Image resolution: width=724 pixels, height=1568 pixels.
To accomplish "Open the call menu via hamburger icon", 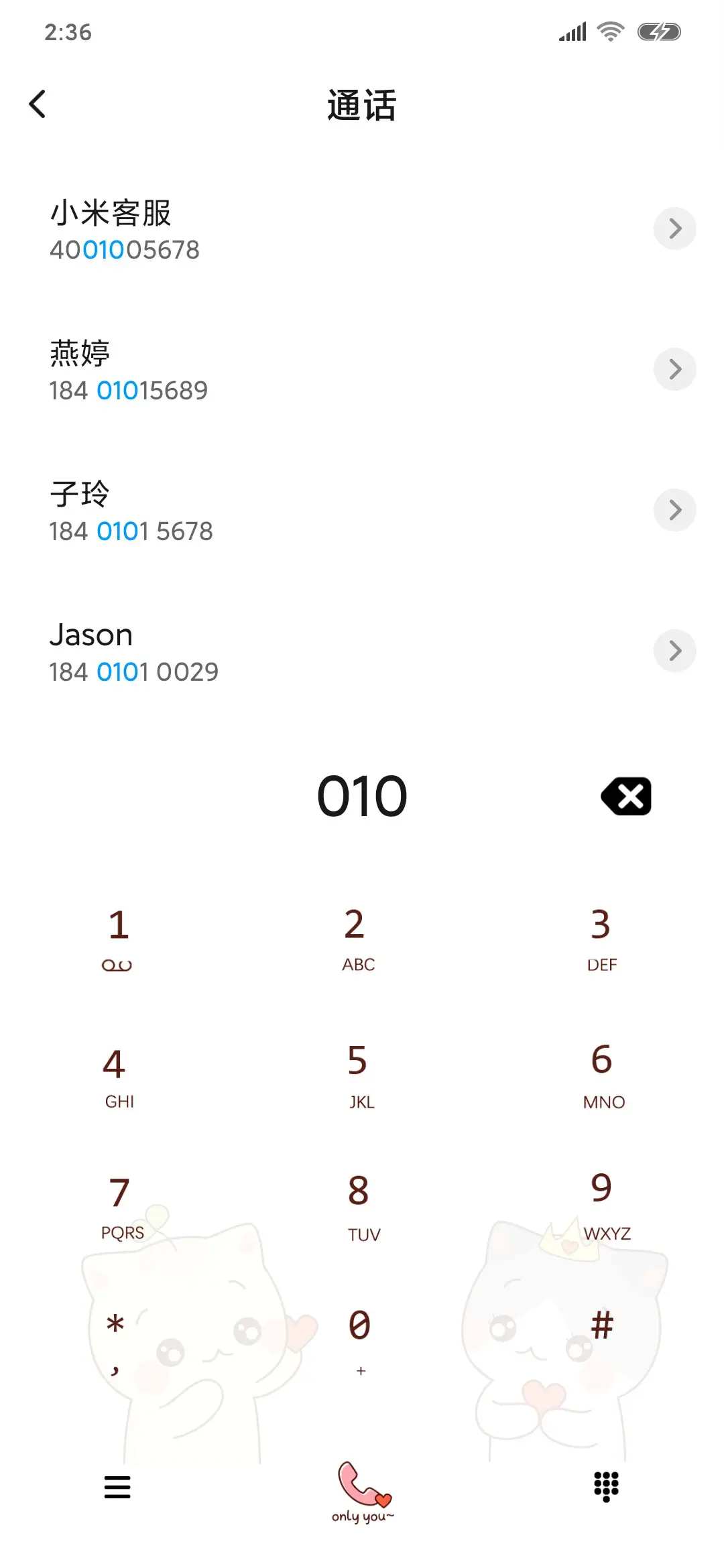I will pyautogui.click(x=117, y=1488).
